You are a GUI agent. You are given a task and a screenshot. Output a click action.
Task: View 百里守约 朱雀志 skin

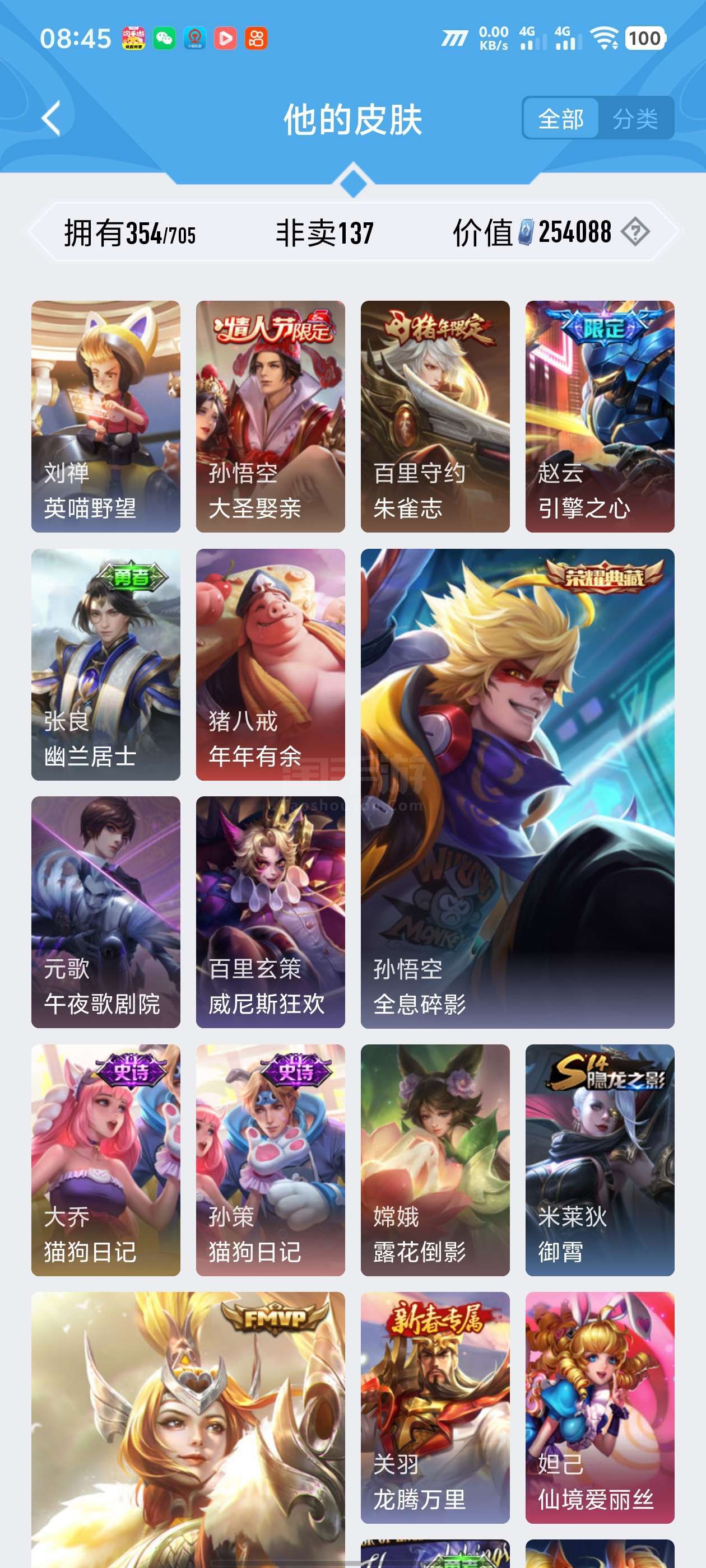click(x=435, y=416)
